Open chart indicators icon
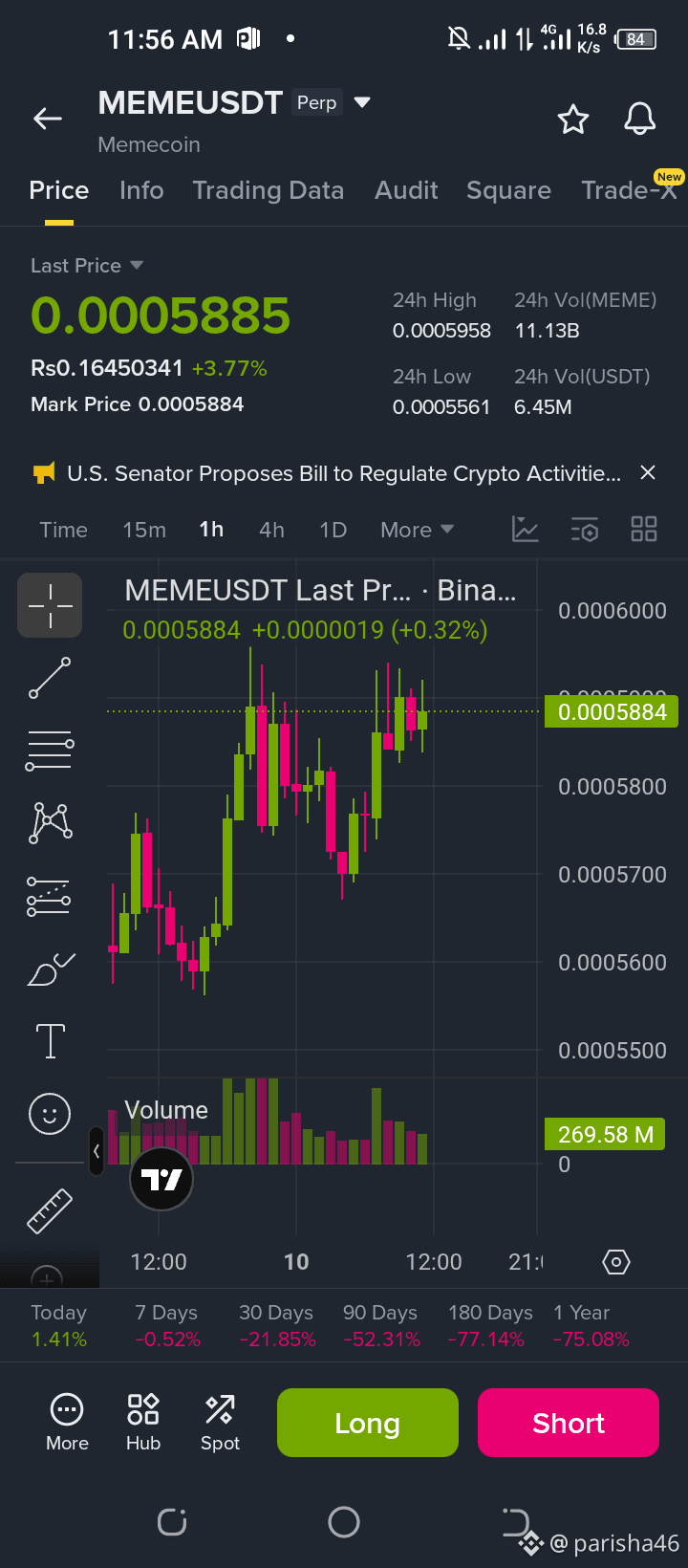Viewport: 688px width, 1568px height. tap(526, 529)
